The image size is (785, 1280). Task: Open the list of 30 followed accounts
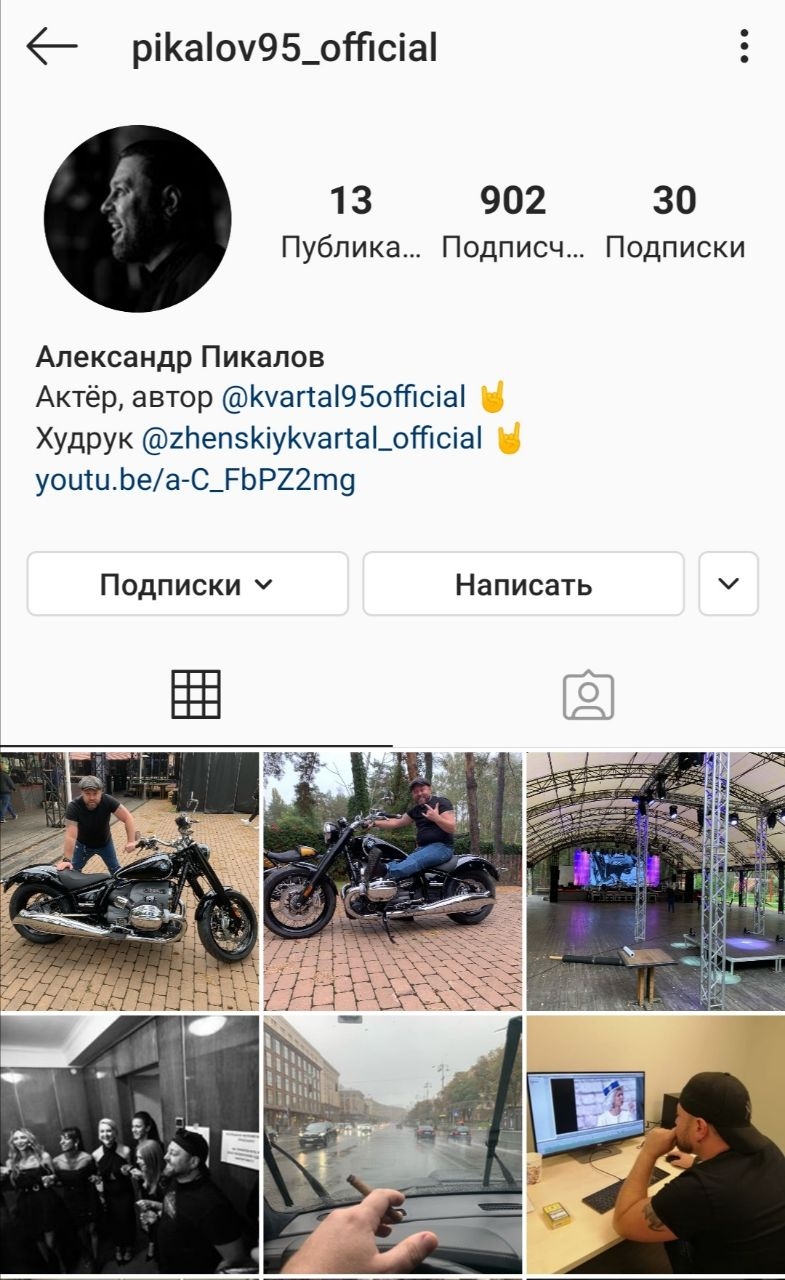pyautogui.click(x=675, y=221)
